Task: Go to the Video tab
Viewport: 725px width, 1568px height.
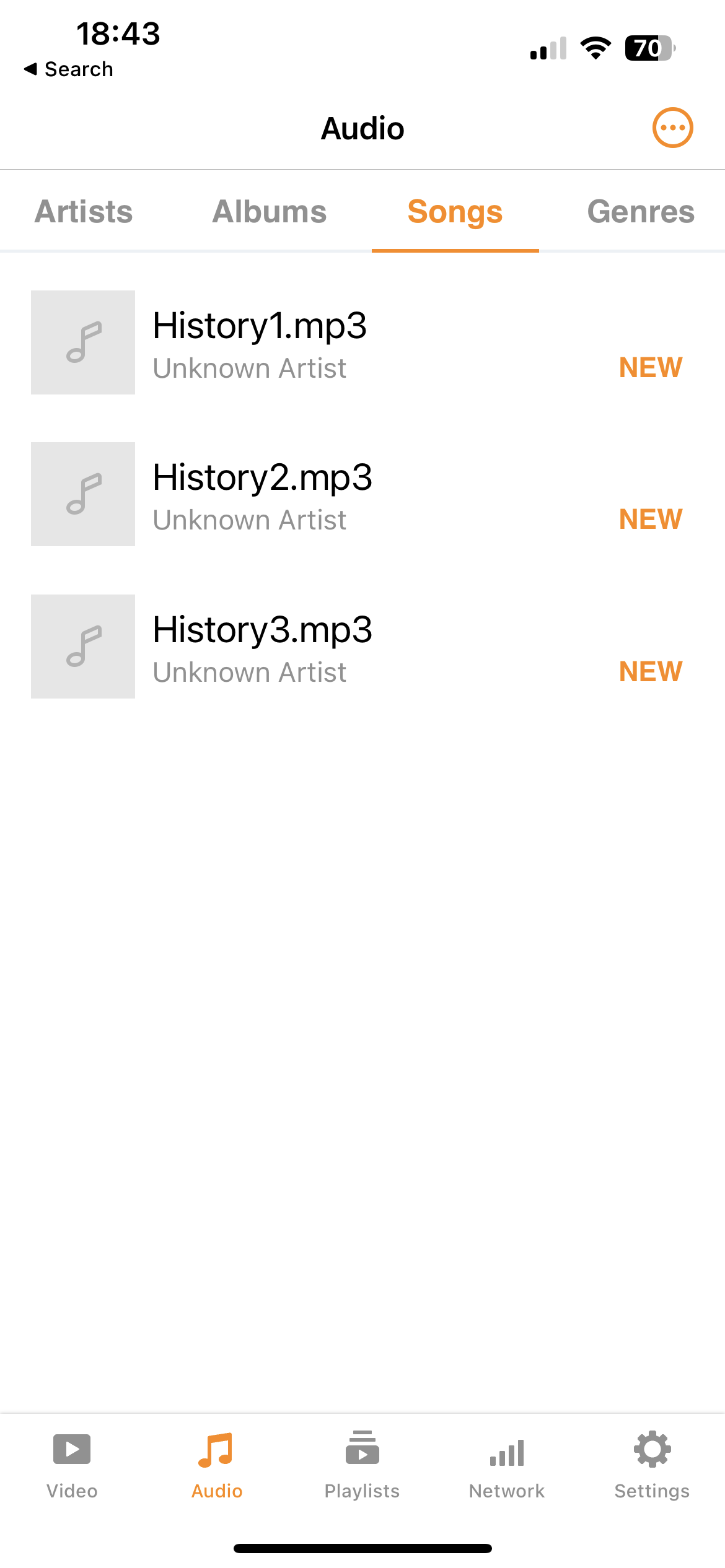Action: coord(72,1465)
